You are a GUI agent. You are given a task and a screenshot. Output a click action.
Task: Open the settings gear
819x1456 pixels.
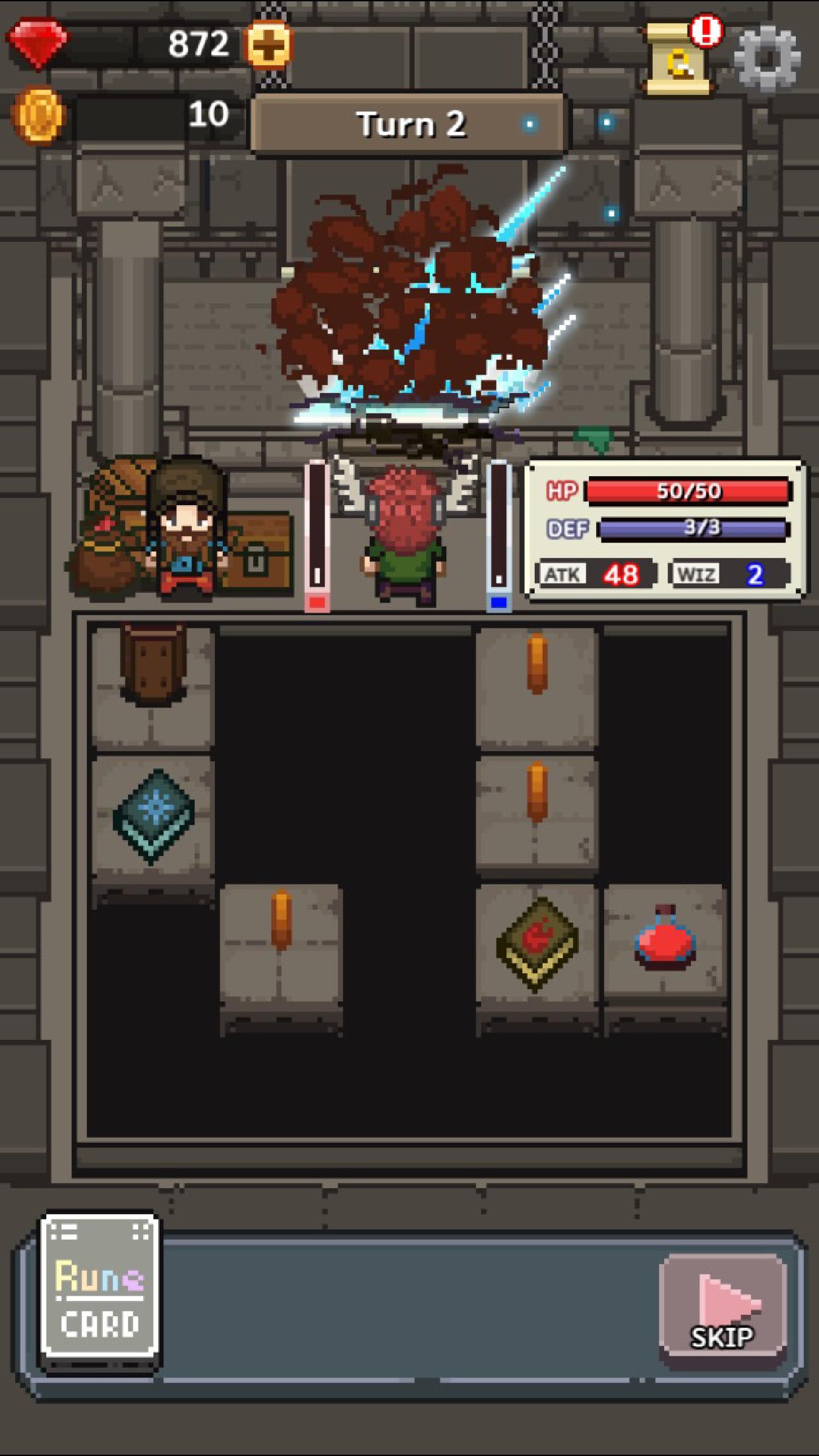(x=767, y=58)
